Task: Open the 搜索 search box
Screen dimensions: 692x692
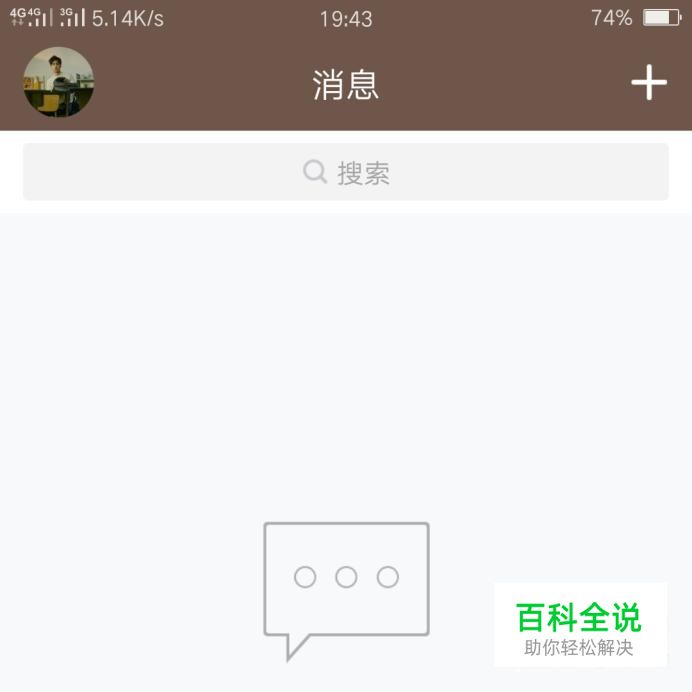Action: click(x=346, y=172)
